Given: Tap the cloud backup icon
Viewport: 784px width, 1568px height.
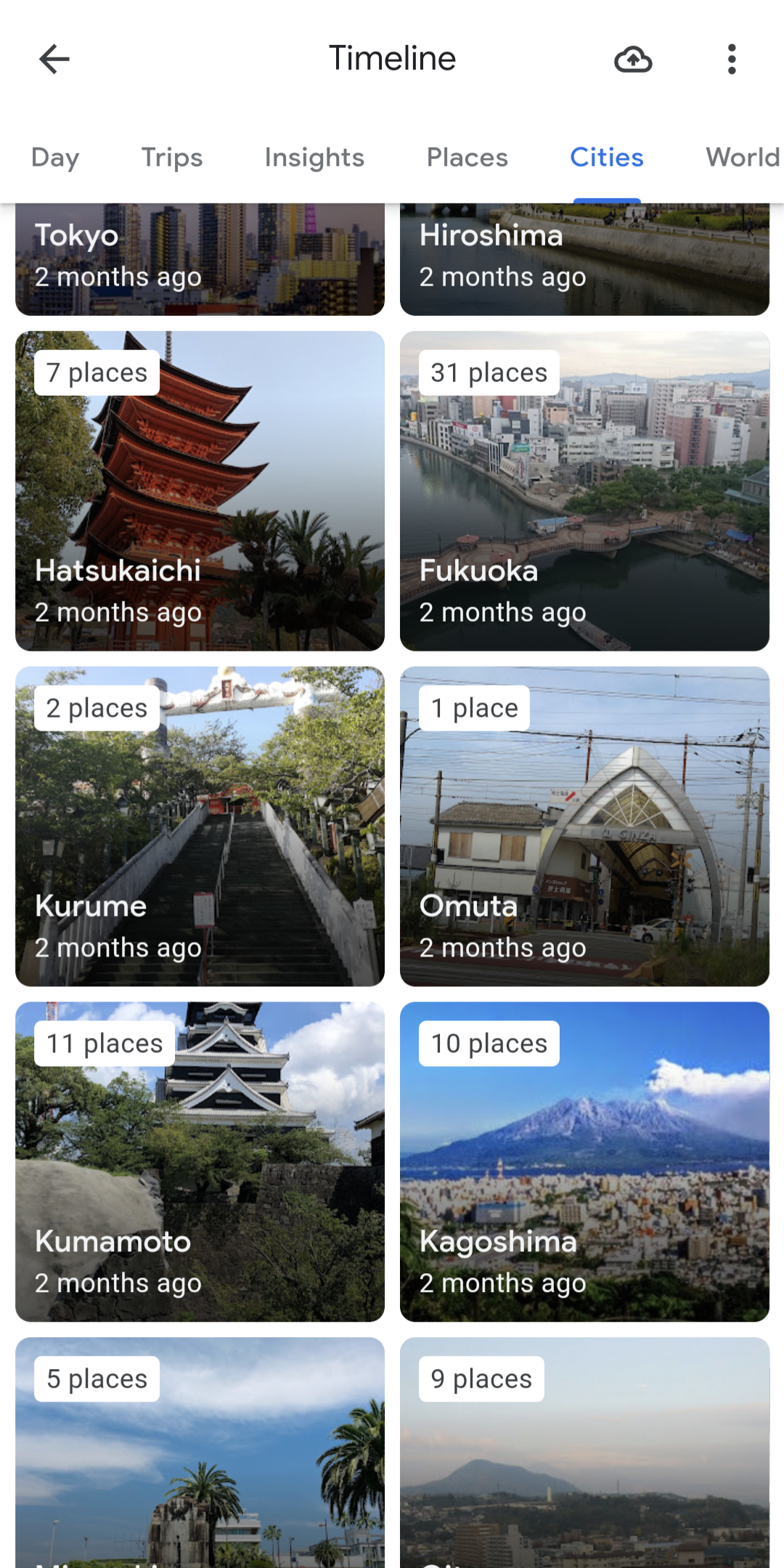Looking at the screenshot, I should 633,59.
